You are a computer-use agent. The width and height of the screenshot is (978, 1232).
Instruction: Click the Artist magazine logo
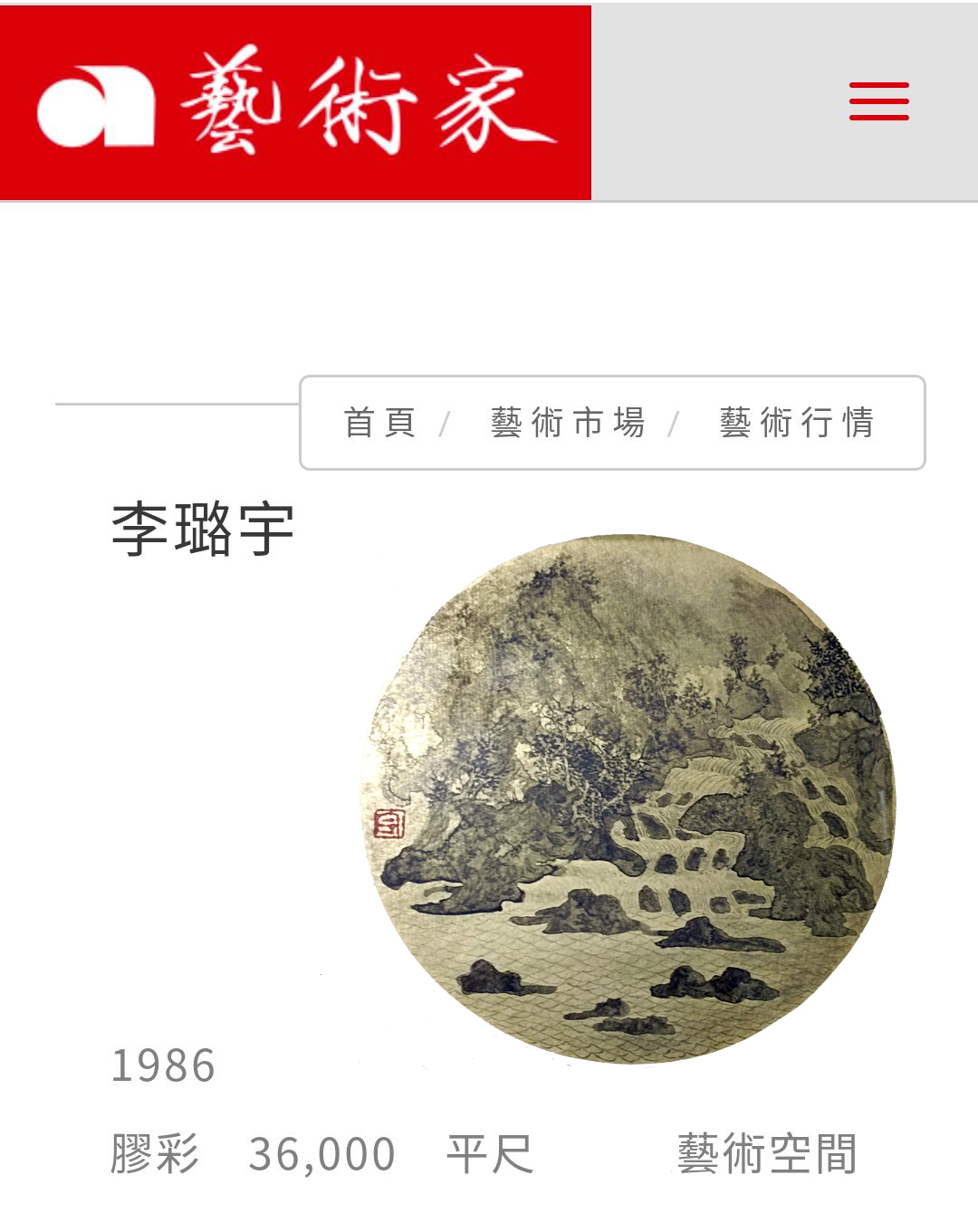299,100
